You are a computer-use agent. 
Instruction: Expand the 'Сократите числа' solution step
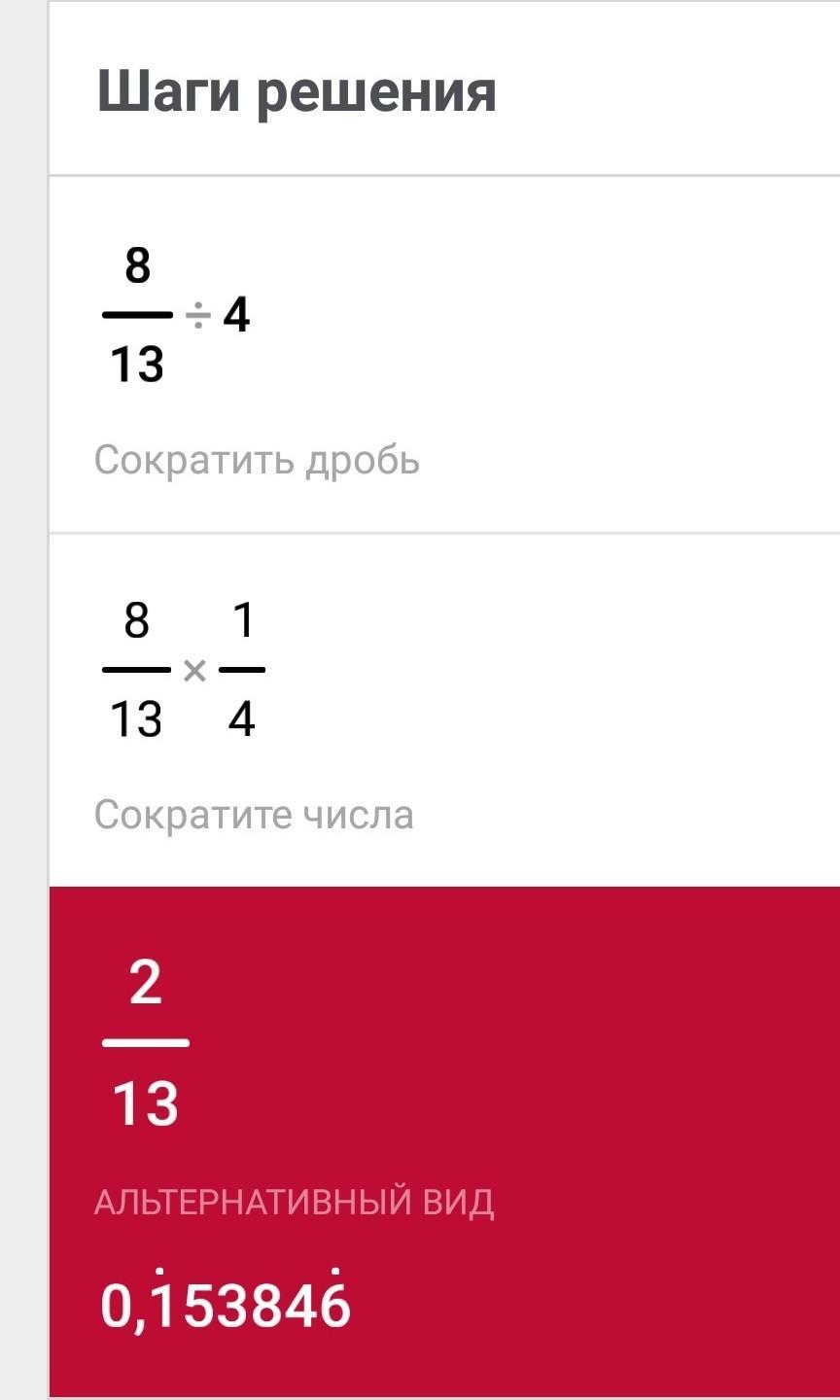[x=255, y=815]
